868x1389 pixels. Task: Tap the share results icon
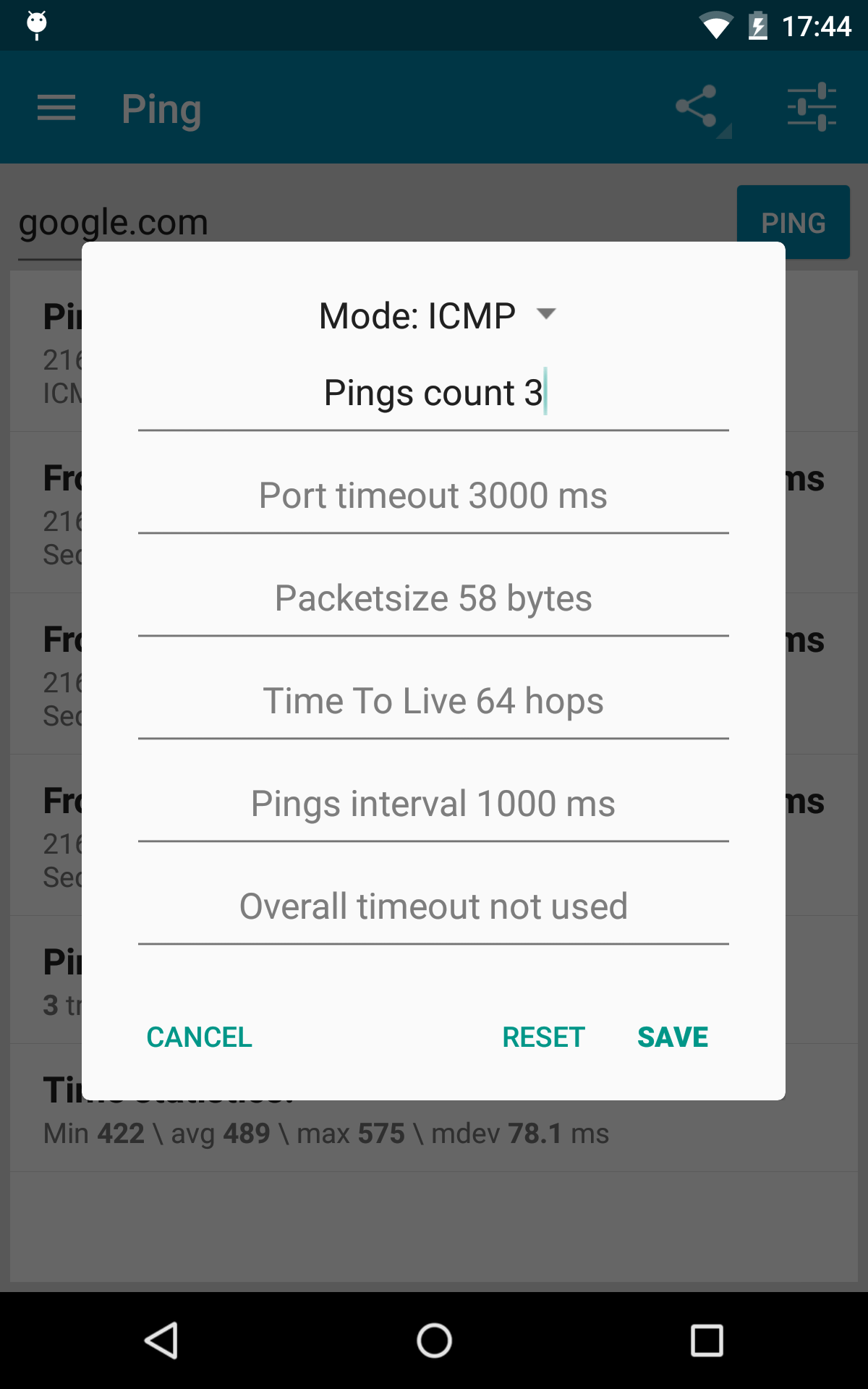pos(697,105)
